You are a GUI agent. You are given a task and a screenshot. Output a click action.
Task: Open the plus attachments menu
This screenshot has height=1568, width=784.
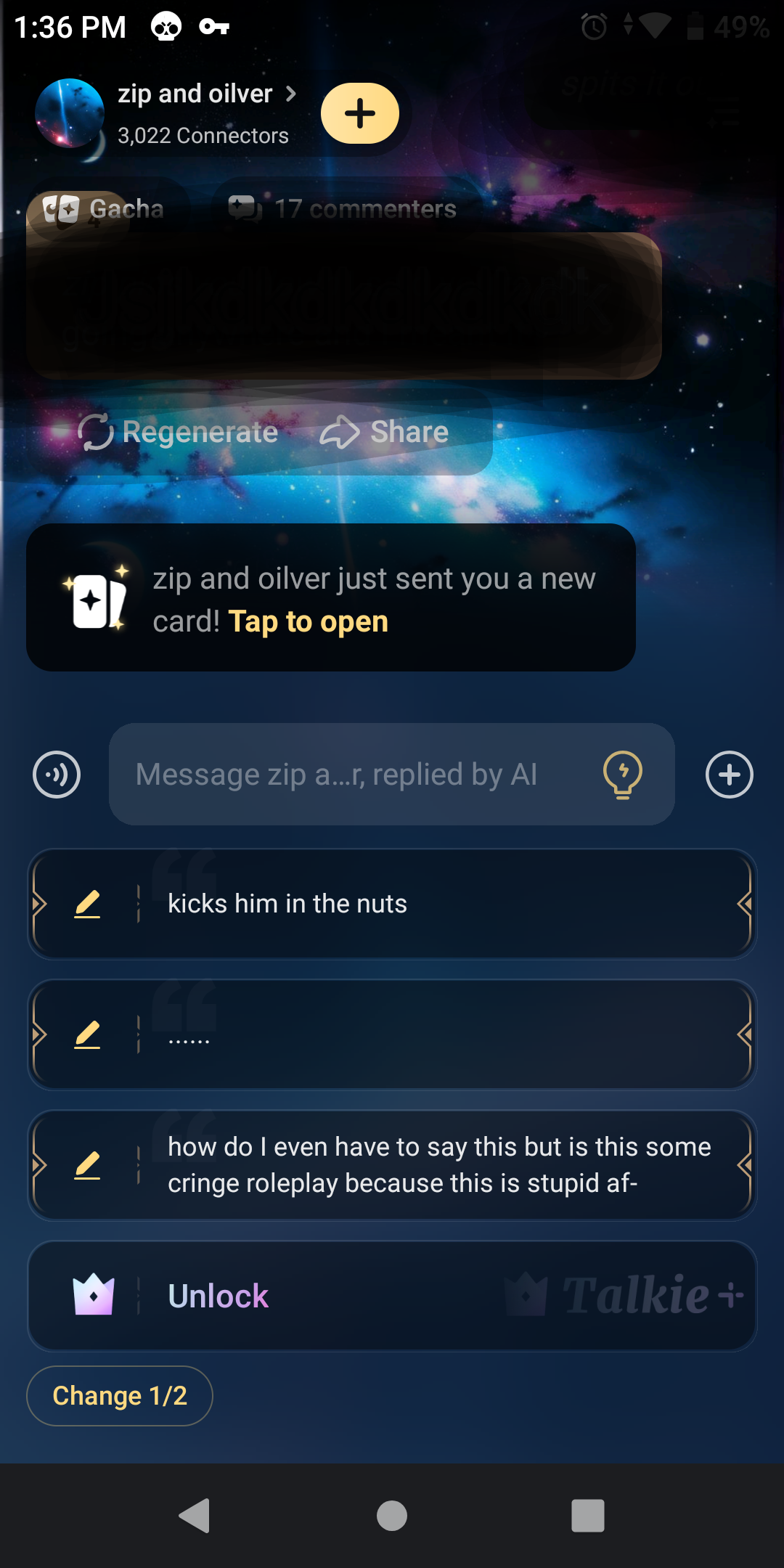click(x=730, y=775)
